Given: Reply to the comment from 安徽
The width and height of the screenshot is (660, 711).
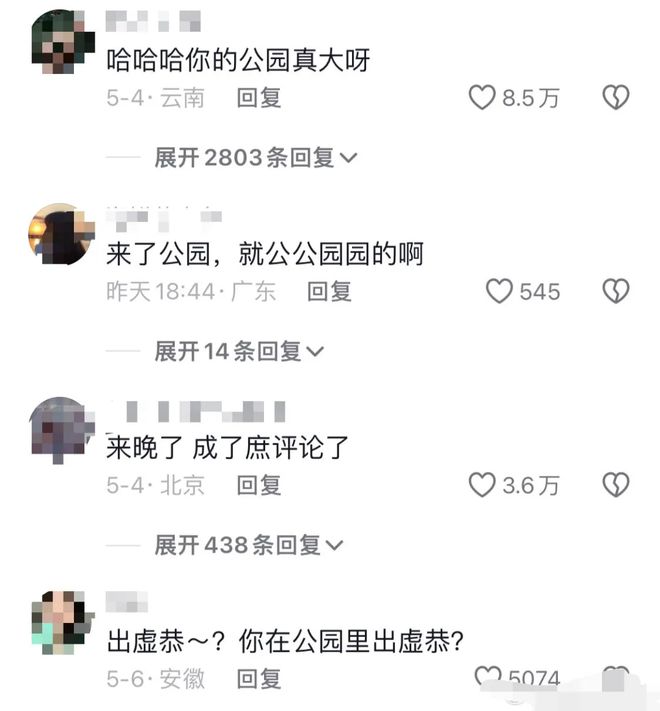Looking at the screenshot, I should click(x=258, y=678).
